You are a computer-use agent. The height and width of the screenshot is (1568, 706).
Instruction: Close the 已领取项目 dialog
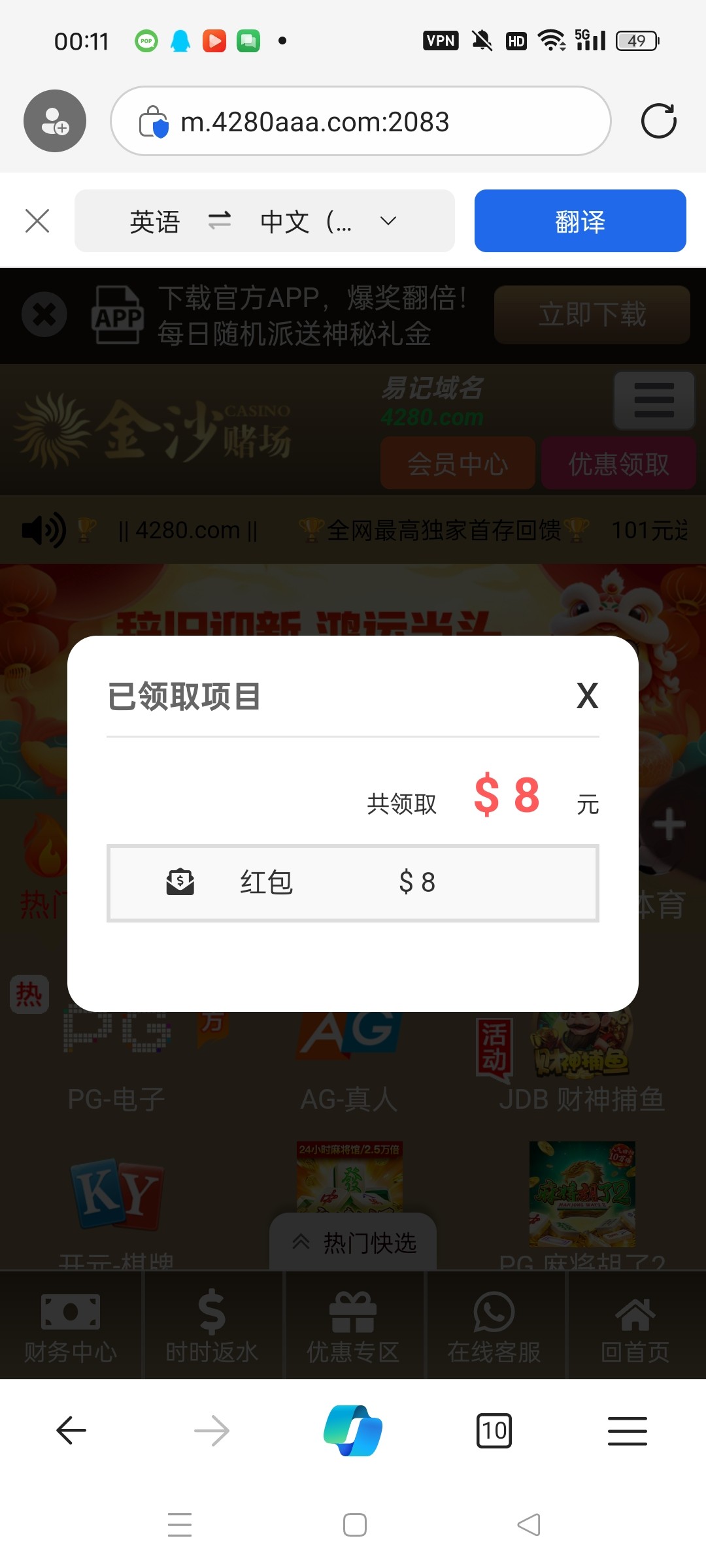pyautogui.click(x=587, y=696)
